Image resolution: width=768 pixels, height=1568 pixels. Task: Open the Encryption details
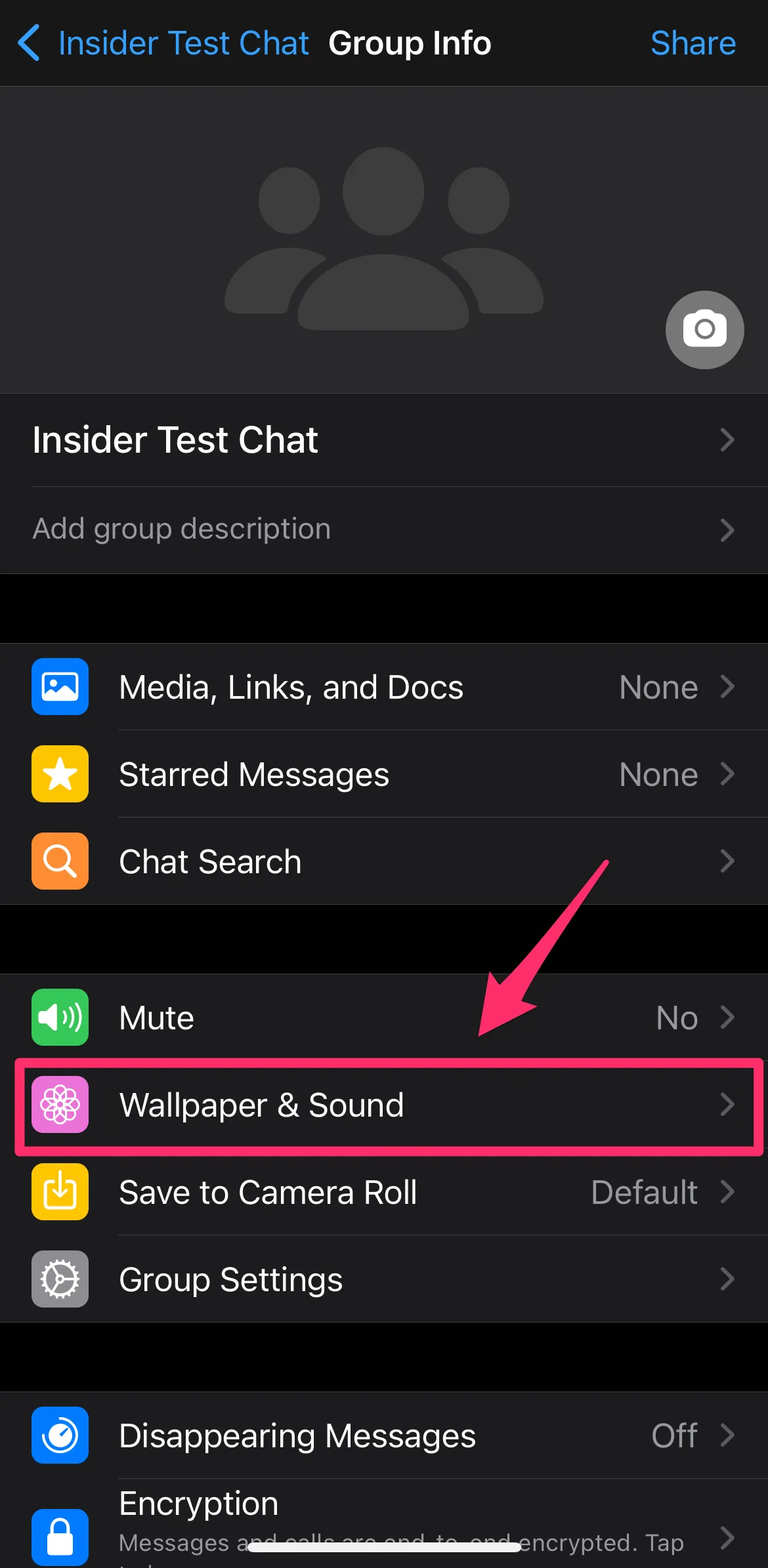(384, 1523)
